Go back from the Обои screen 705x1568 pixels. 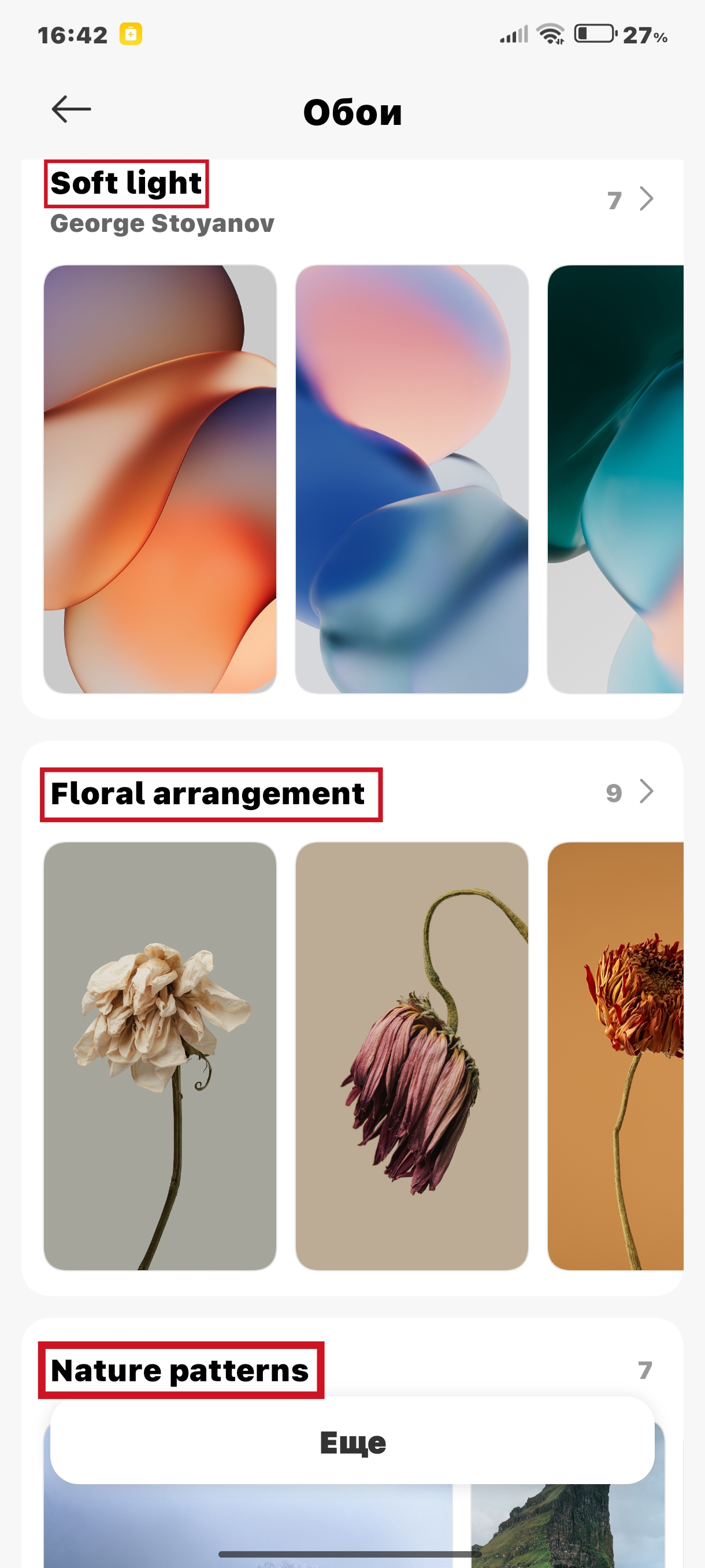pyautogui.click(x=71, y=110)
